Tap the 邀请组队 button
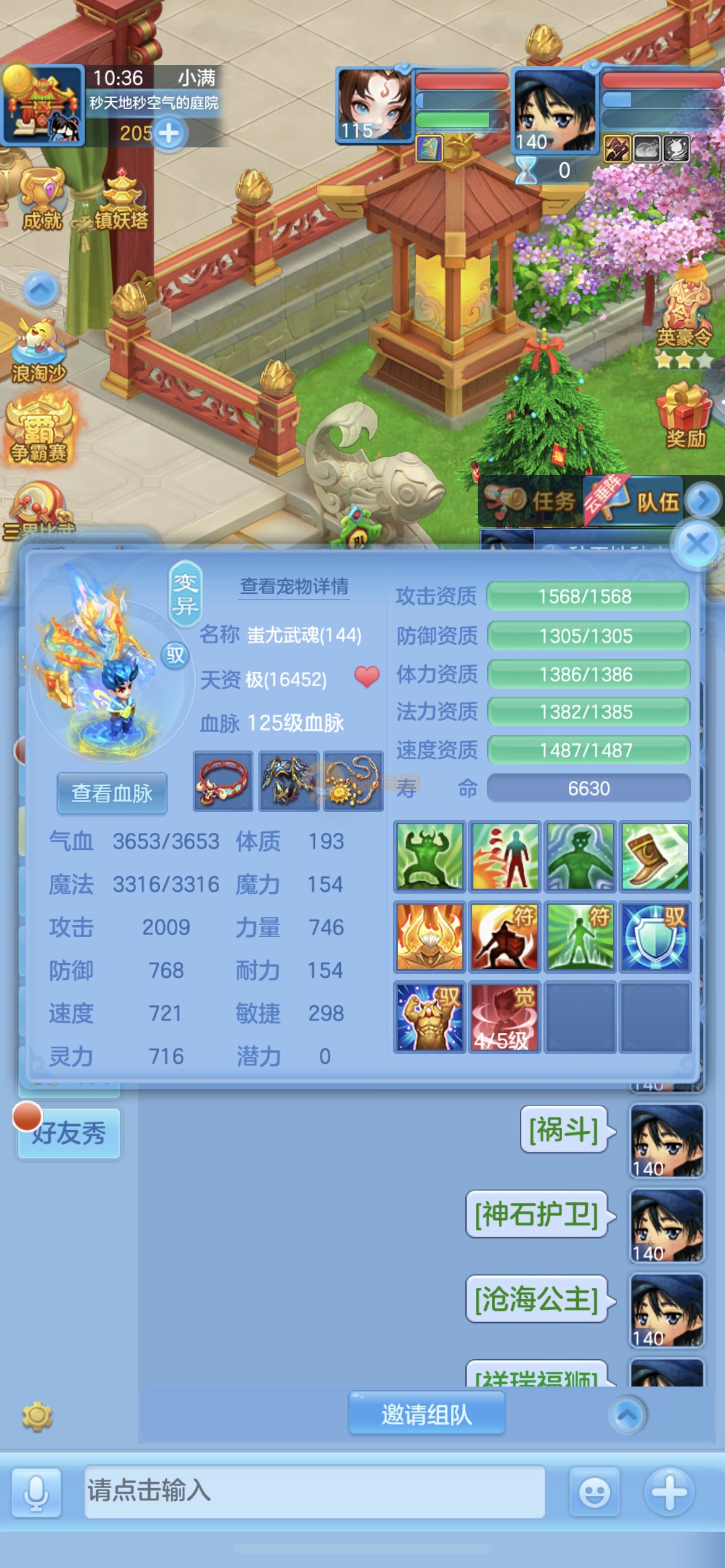 pos(426,1414)
